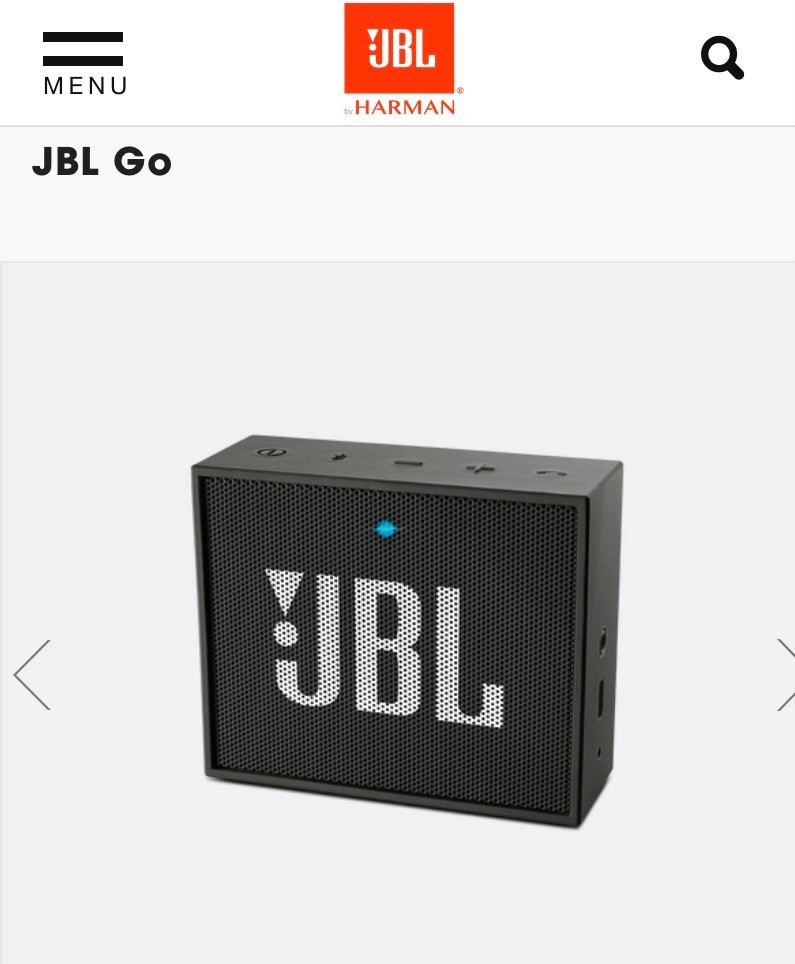795x964 pixels.
Task: Show the previous product image
Action: [x=32, y=675]
